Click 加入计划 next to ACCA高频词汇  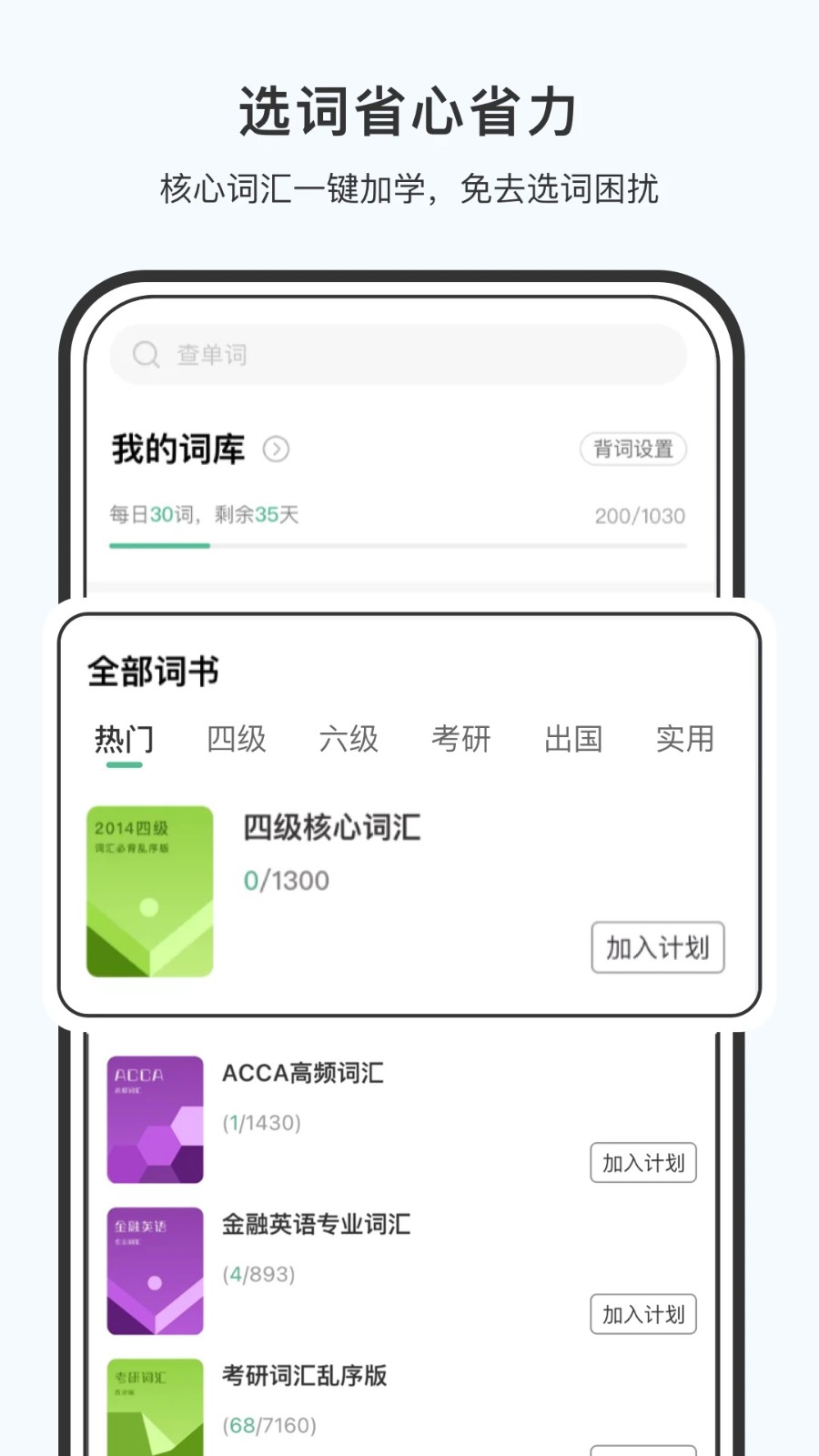(643, 1163)
